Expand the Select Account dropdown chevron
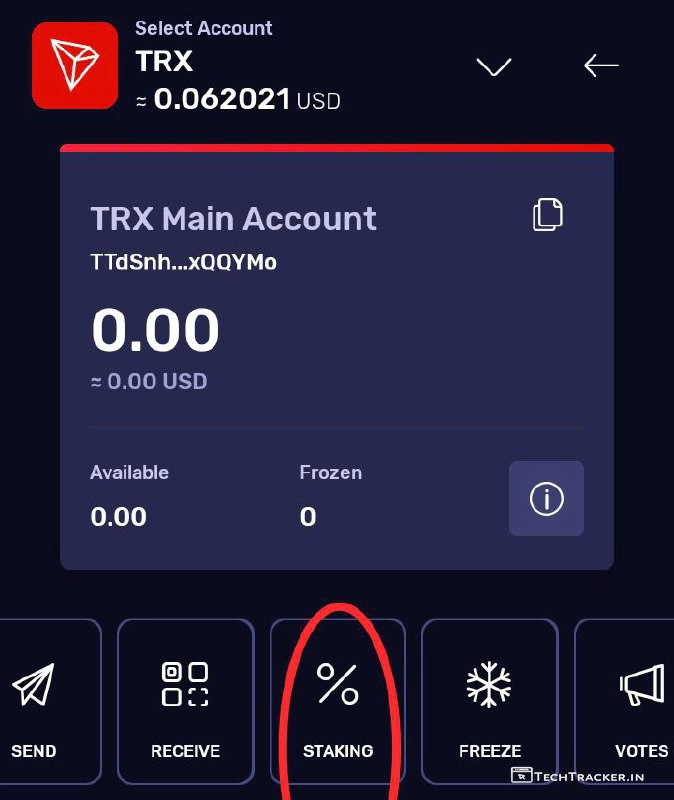The width and height of the screenshot is (674, 800). [x=494, y=67]
